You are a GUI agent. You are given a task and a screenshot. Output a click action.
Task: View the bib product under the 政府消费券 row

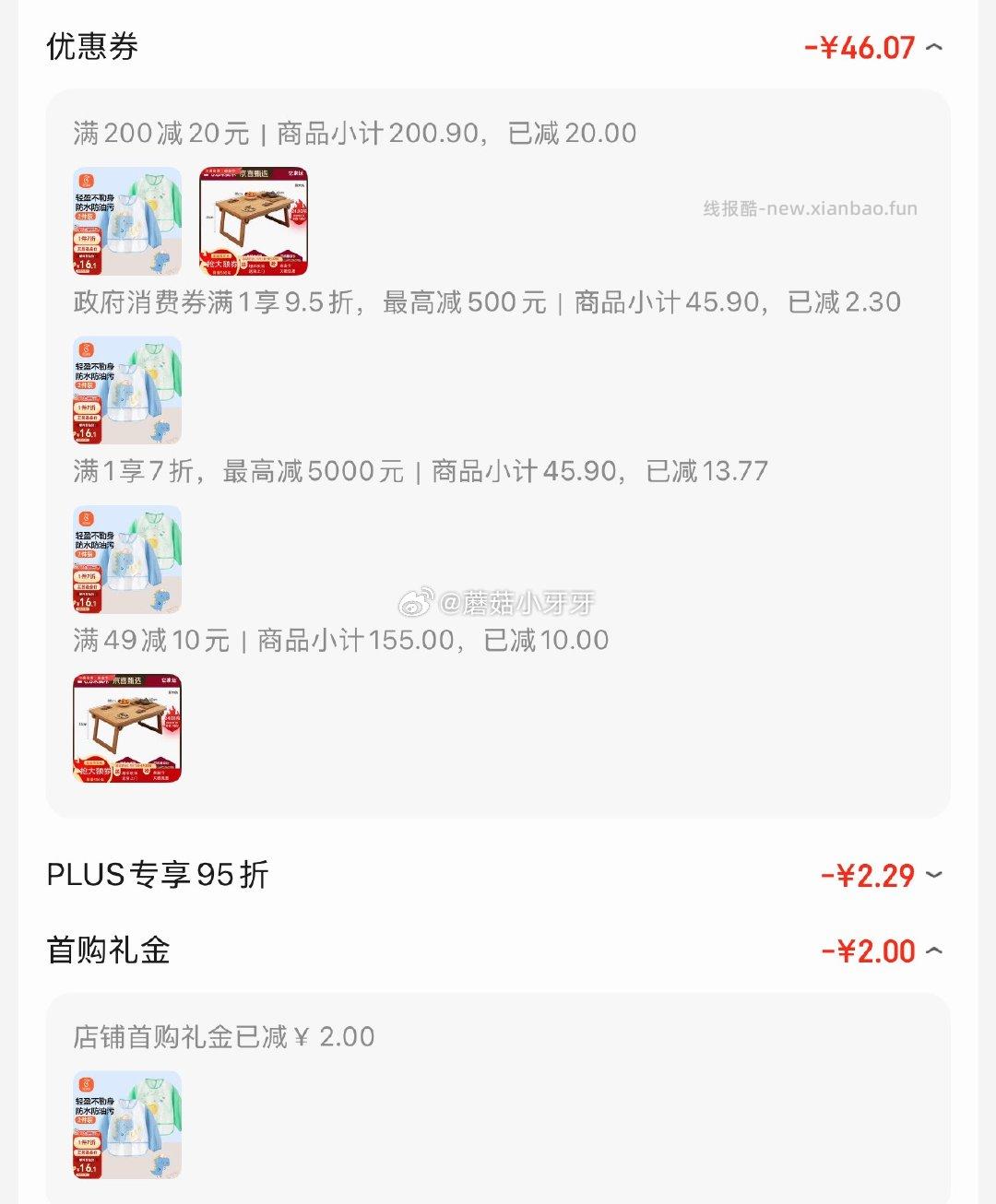(x=125, y=391)
